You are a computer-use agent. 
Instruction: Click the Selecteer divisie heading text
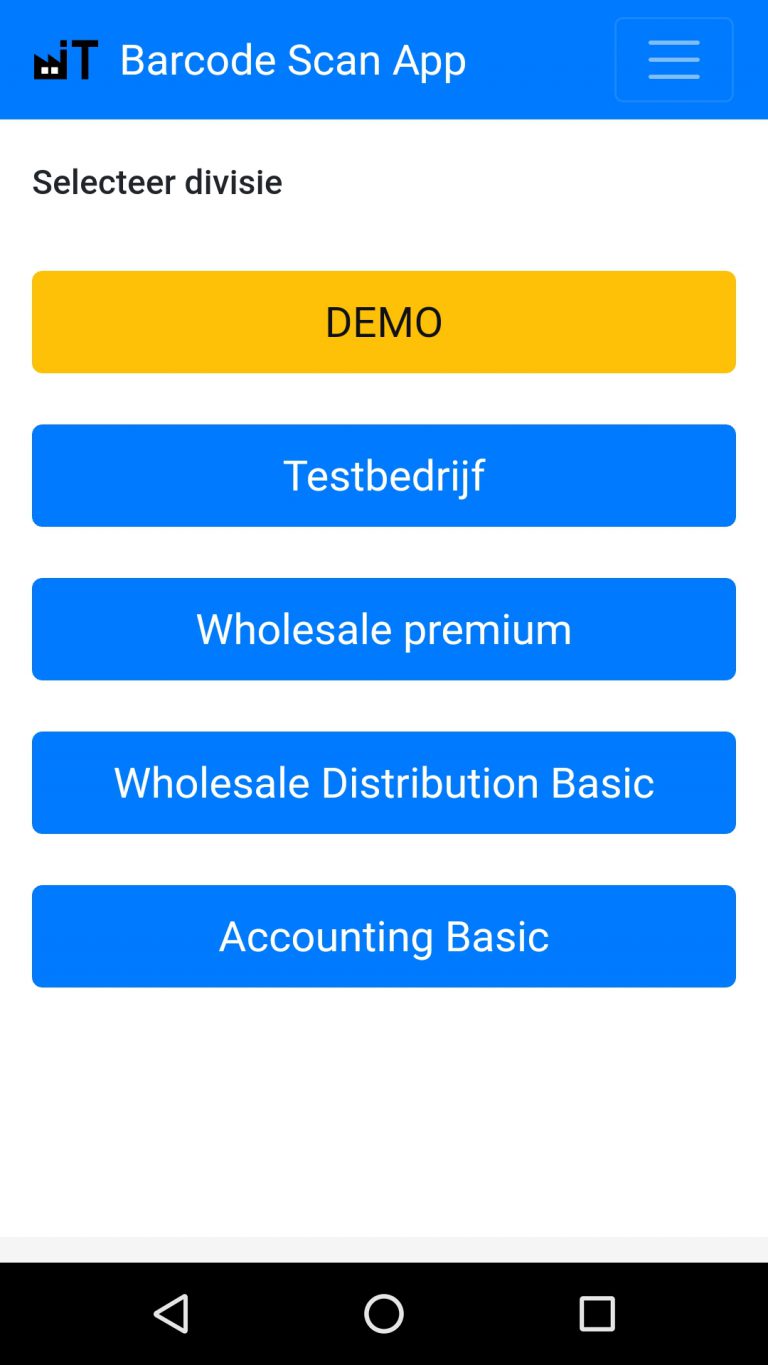click(157, 182)
